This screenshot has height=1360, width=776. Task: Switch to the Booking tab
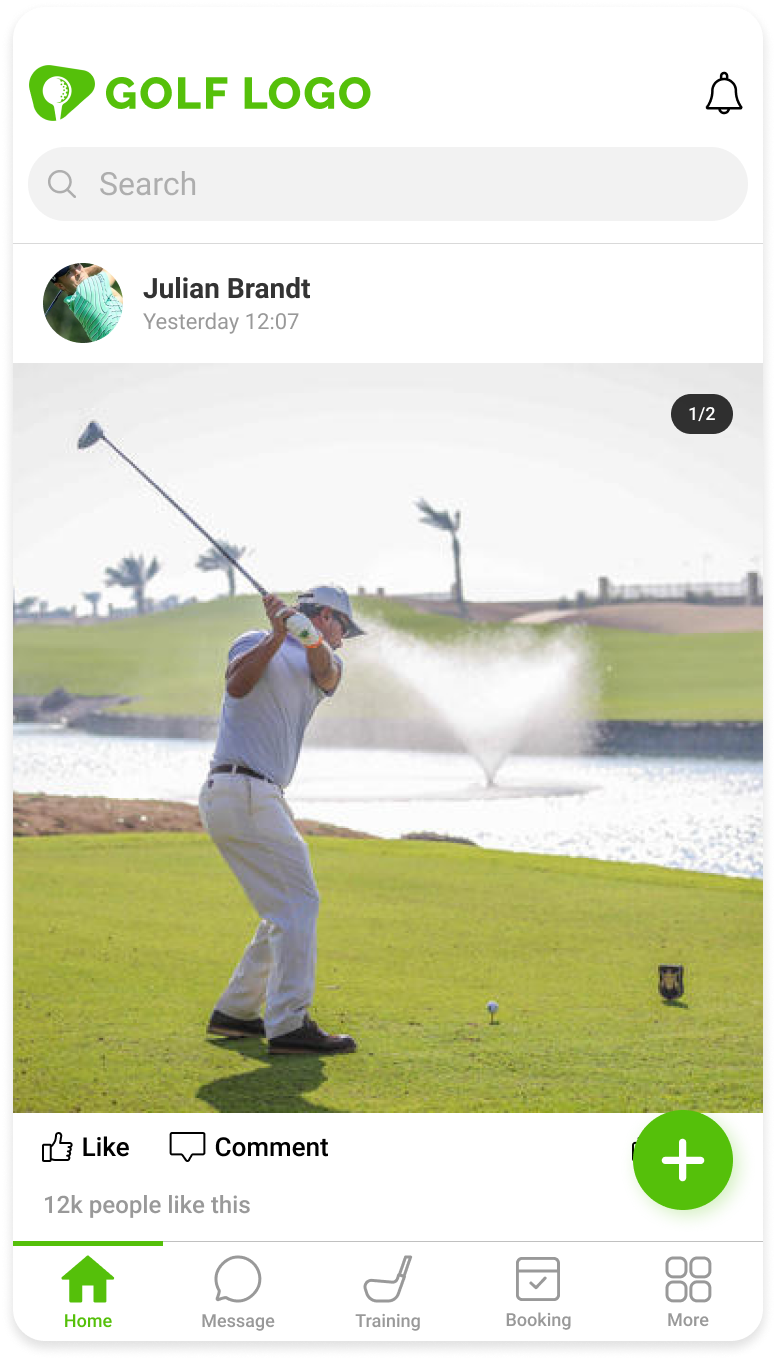point(538,1293)
